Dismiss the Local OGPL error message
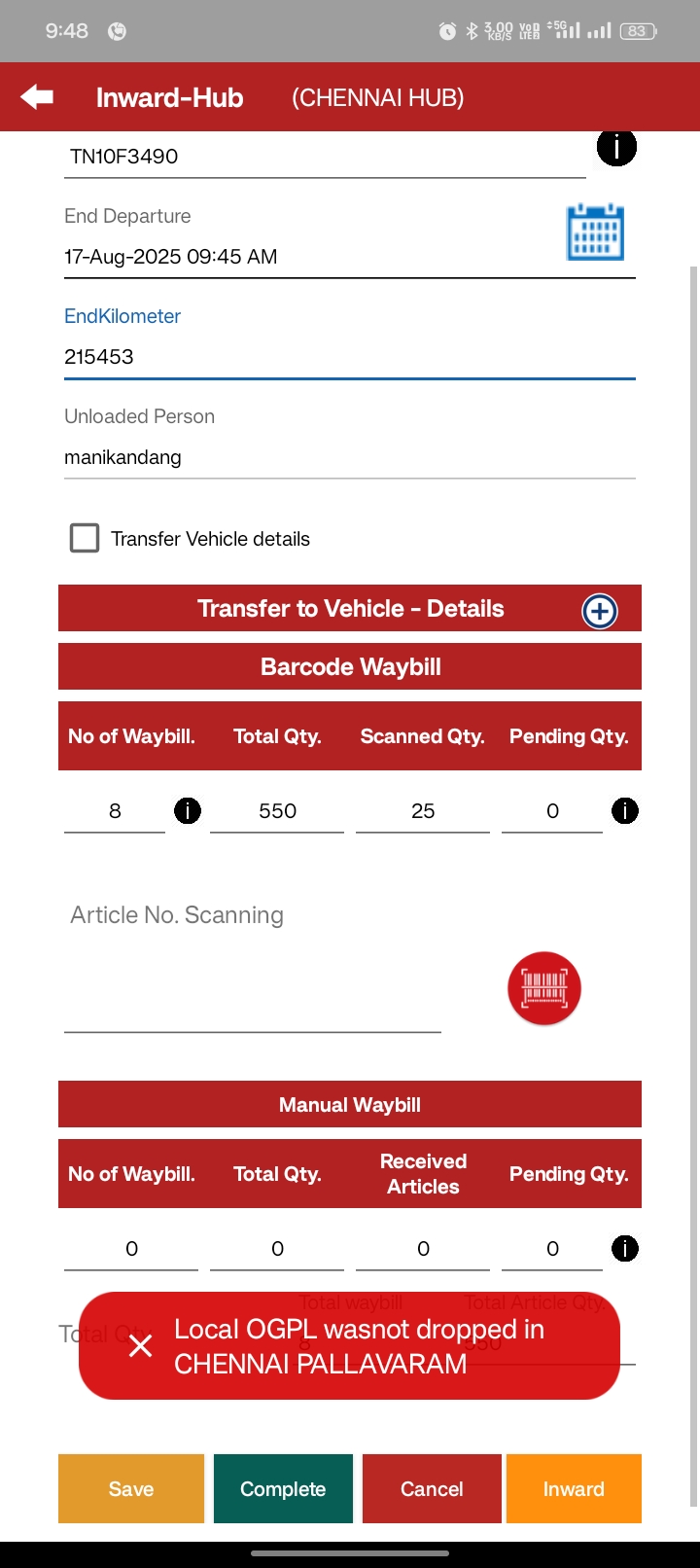This screenshot has width=700, height=1568. (141, 1345)
